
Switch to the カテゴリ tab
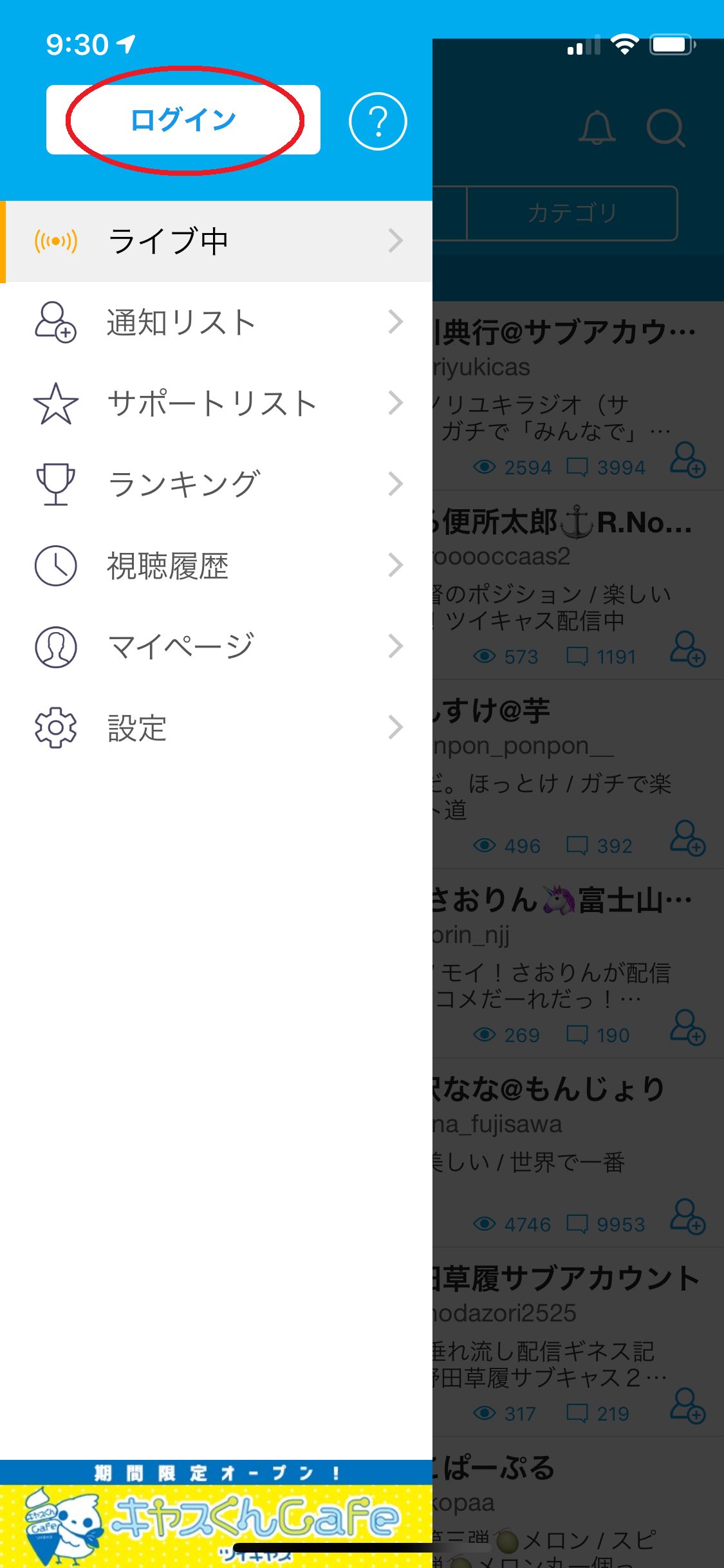pos(571,213)
